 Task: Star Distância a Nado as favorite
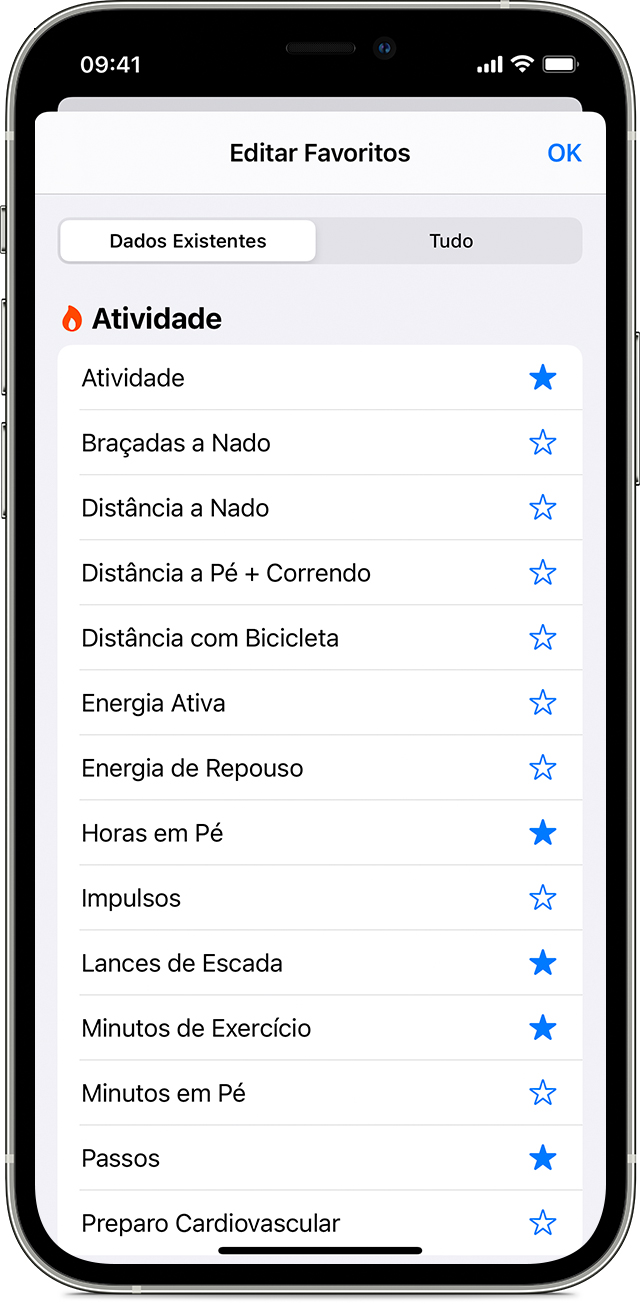542,508
